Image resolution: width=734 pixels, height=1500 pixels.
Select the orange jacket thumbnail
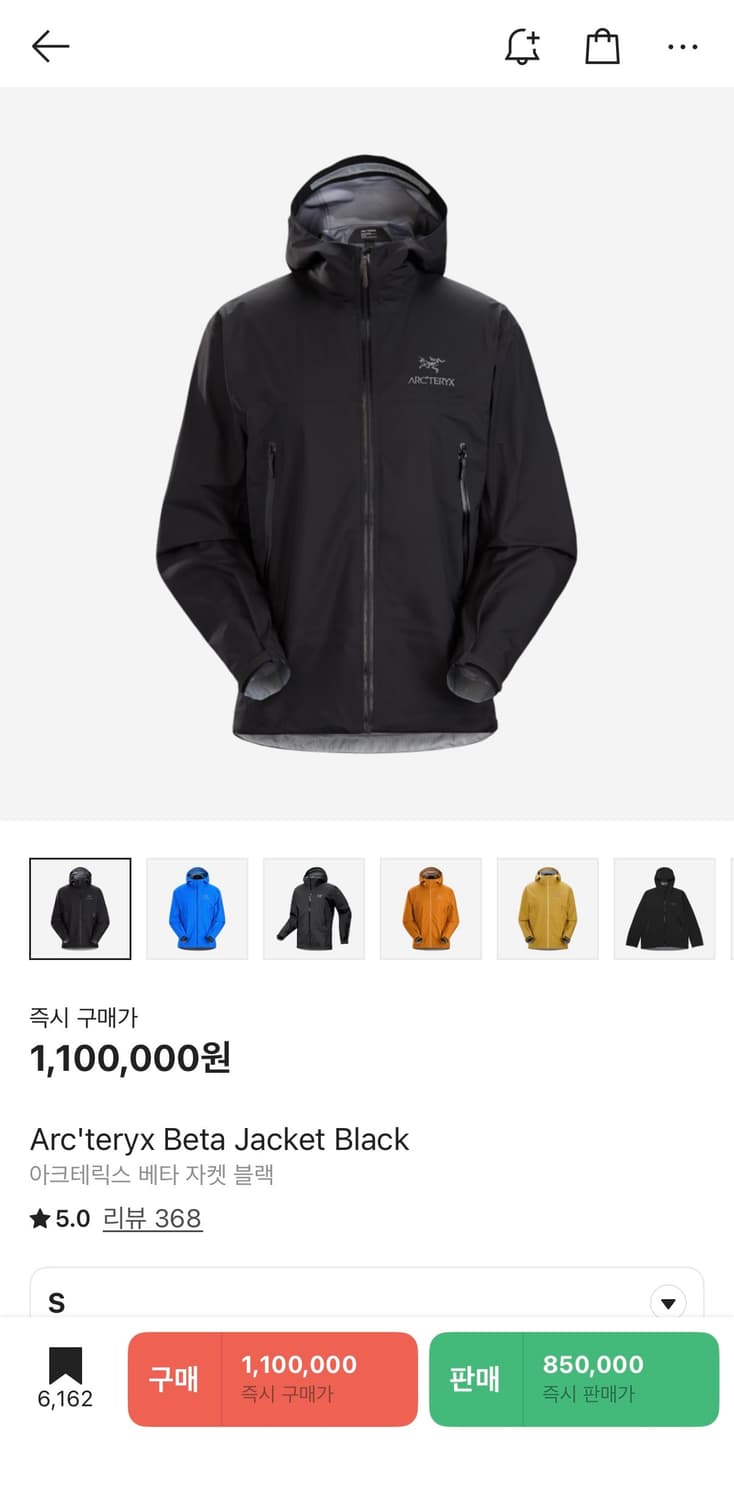(431, 908)
